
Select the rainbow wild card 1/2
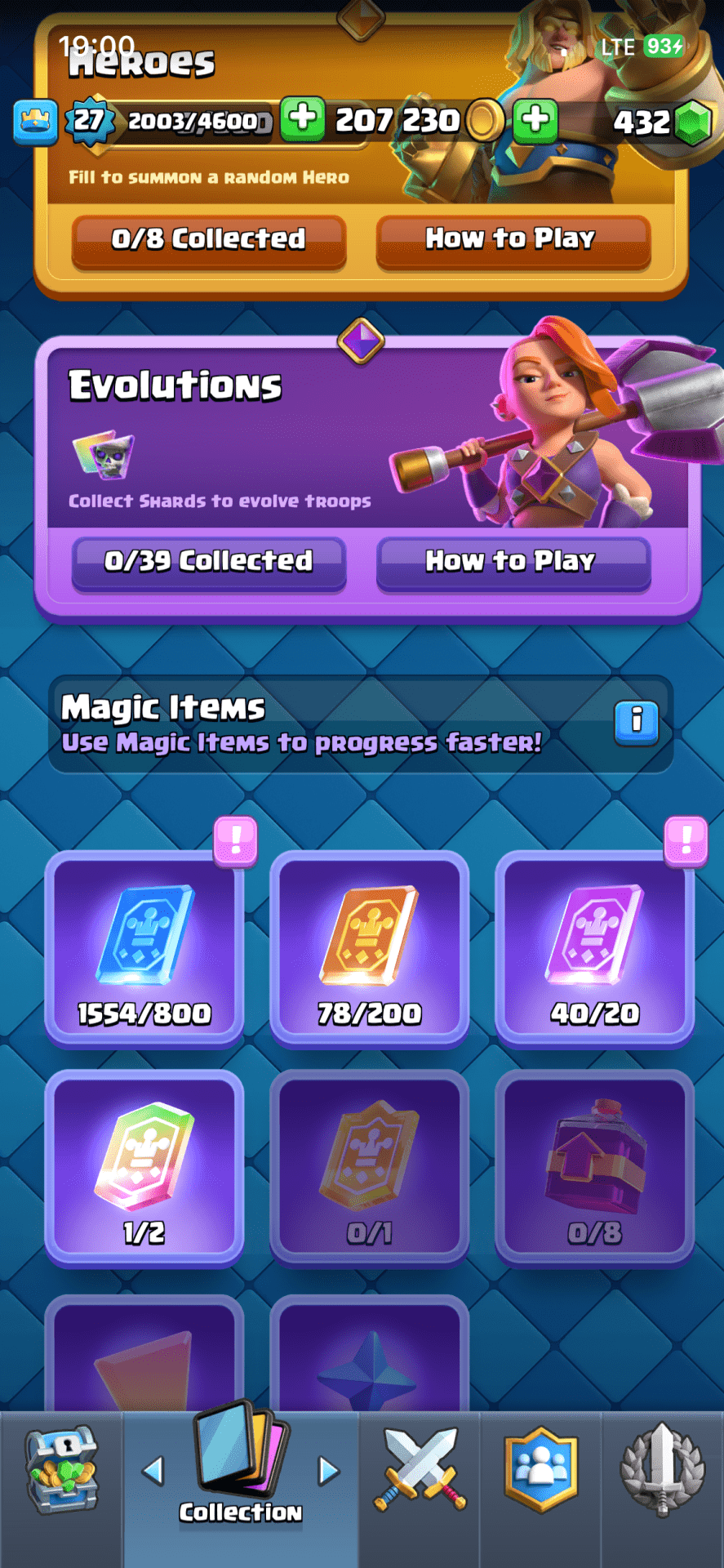point(144,1168)
